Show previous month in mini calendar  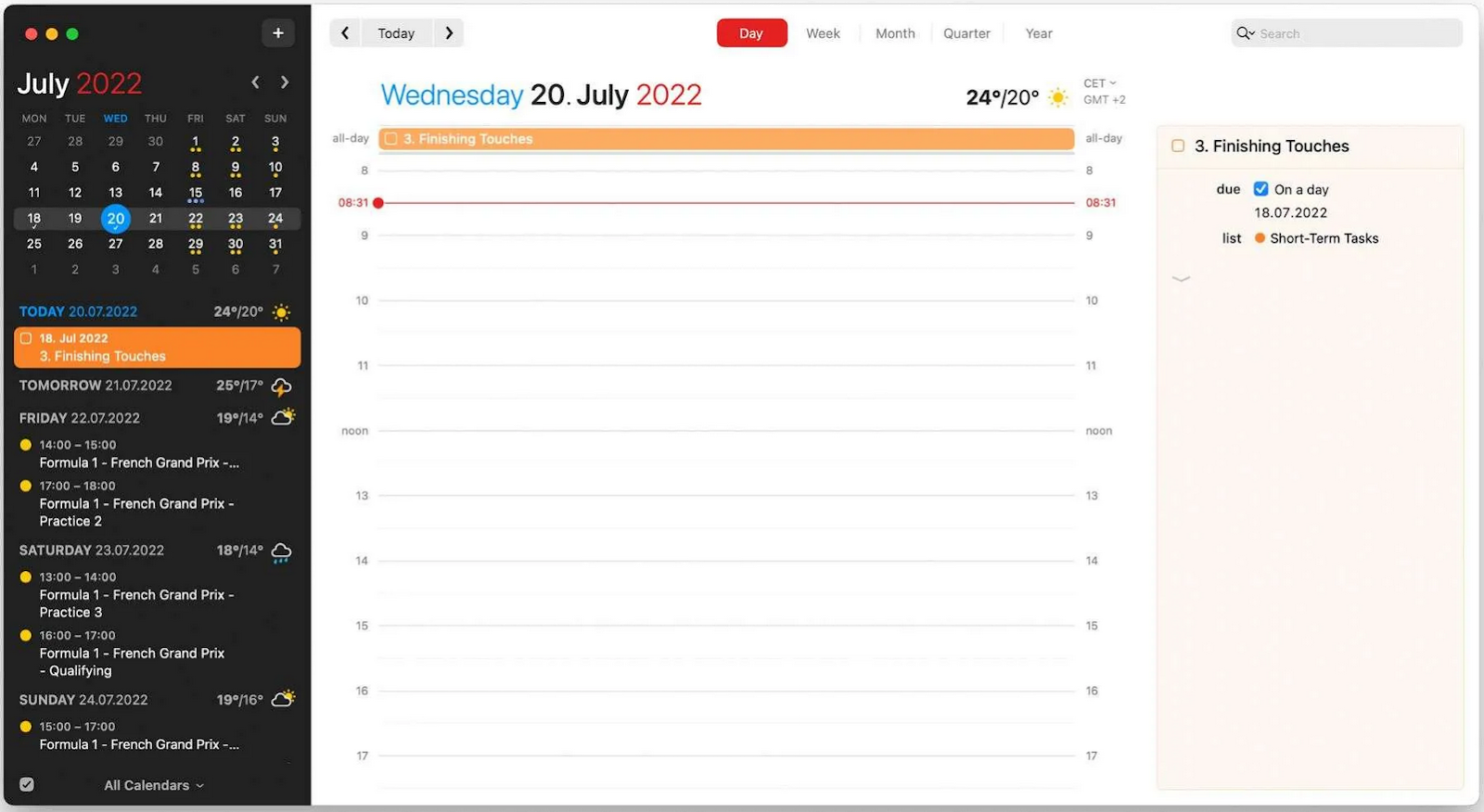coord(255,82)
